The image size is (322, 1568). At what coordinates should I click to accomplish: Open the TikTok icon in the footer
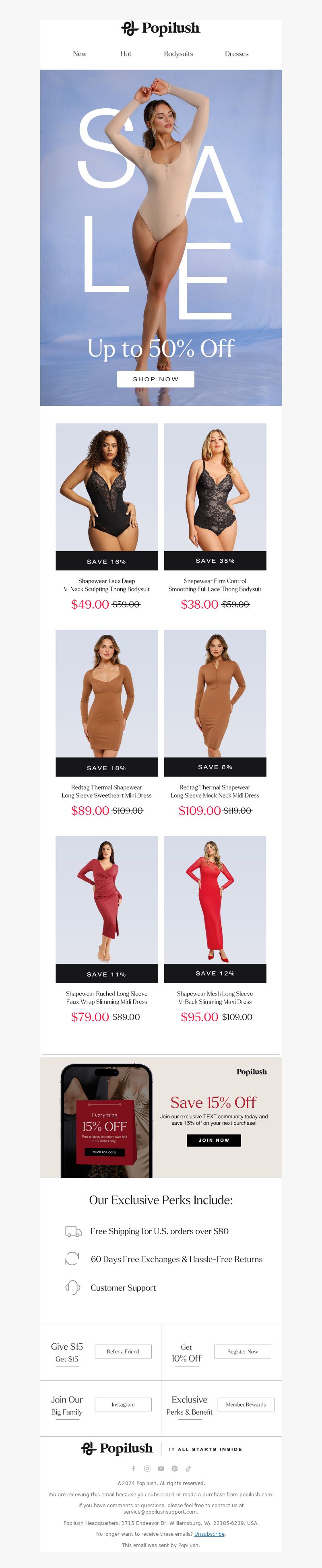pyautogui.click(x=188, y=1469)
